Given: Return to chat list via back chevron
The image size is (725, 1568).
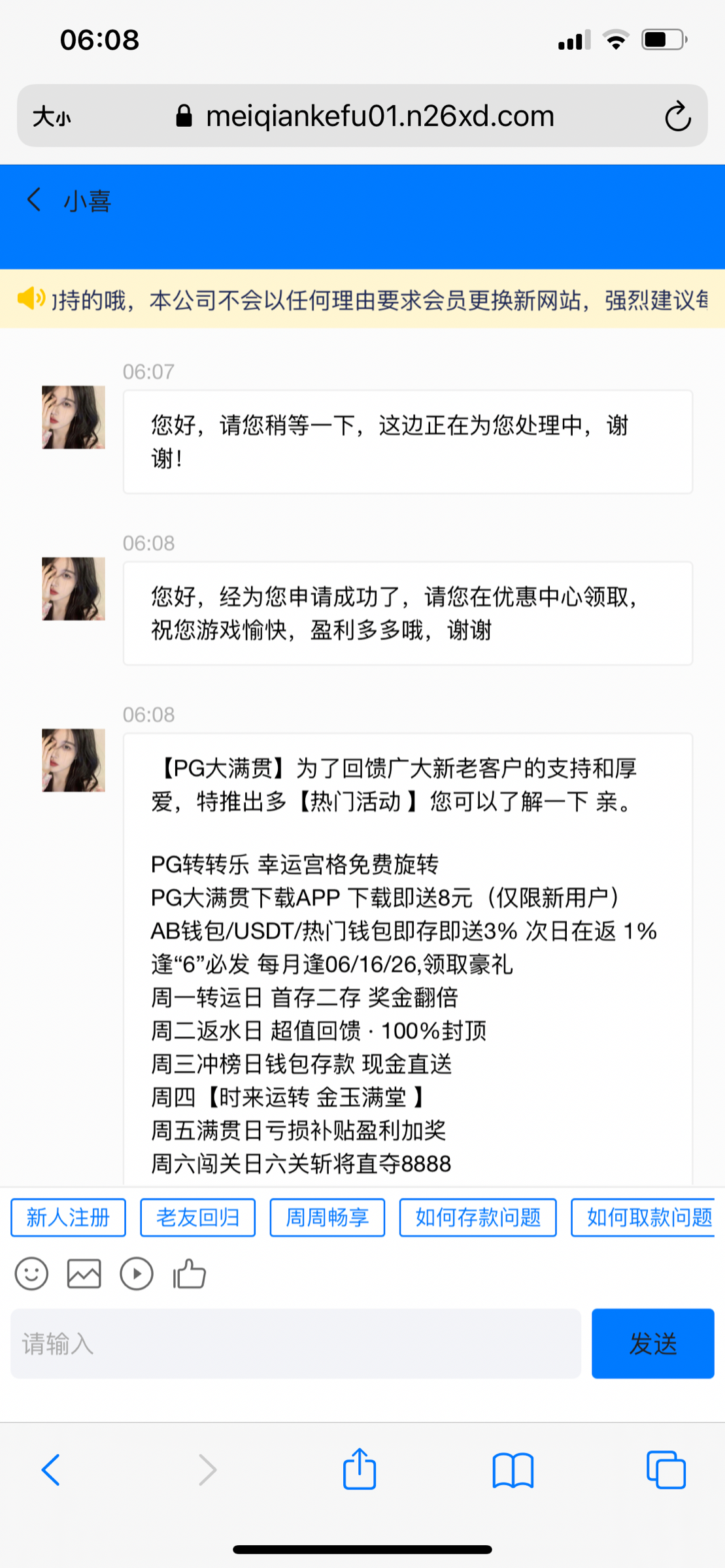Looking at the screenshot, I should 34,200.
